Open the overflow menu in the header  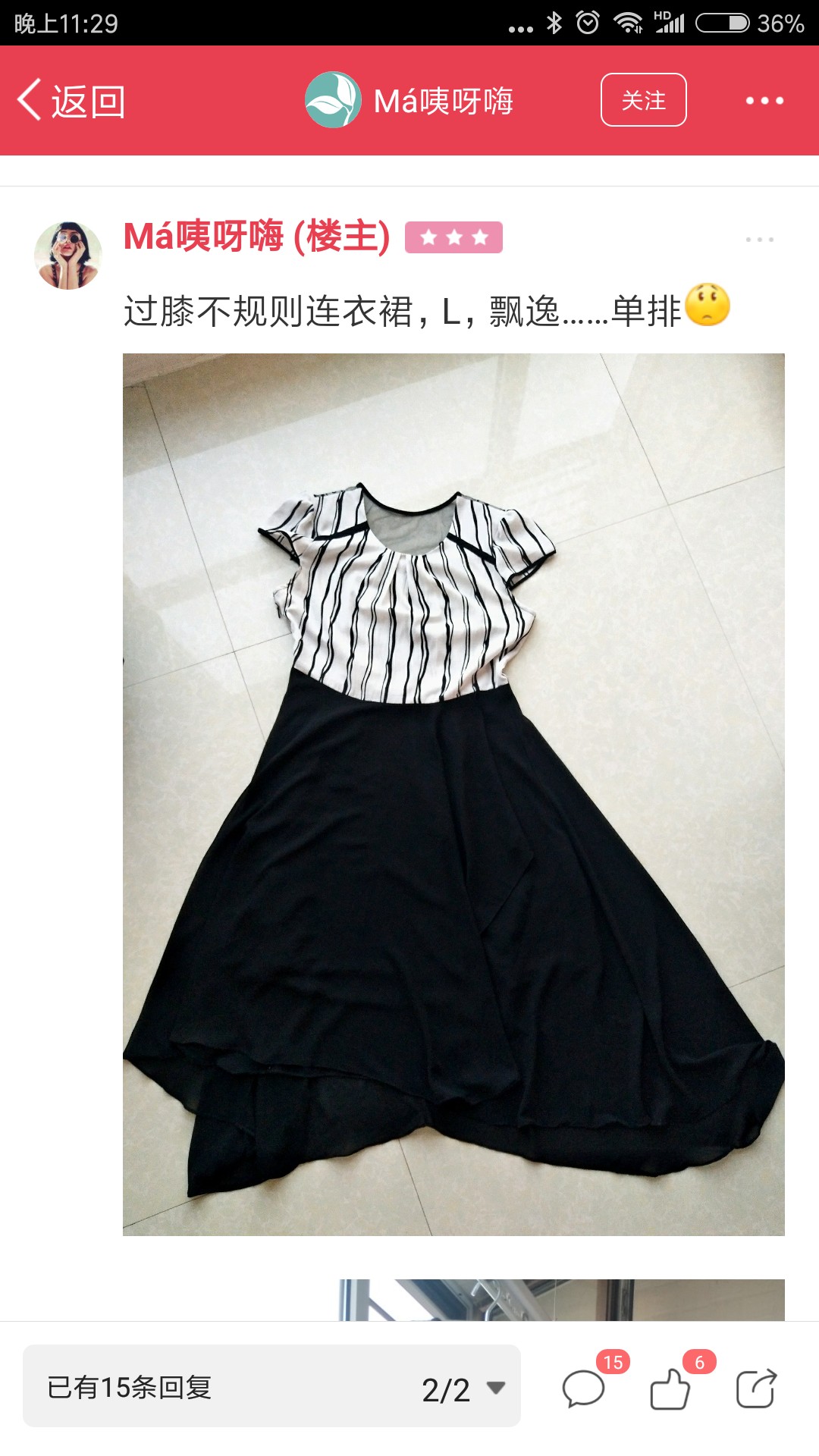(764, 101)
